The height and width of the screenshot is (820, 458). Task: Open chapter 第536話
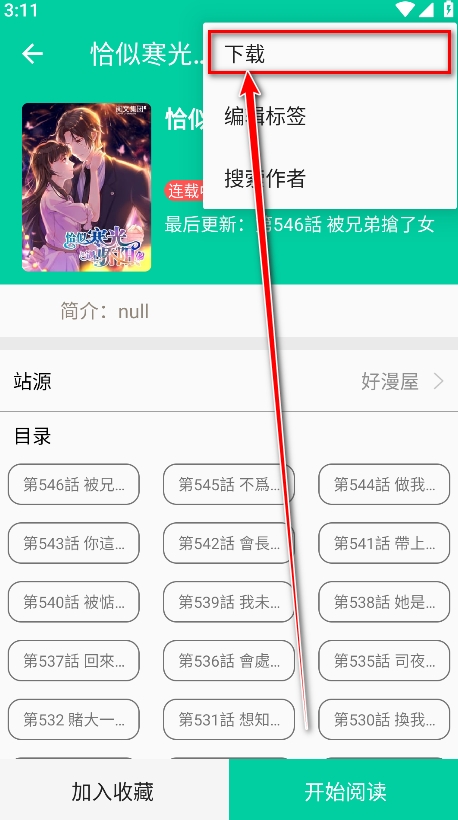tap(229, 660)
